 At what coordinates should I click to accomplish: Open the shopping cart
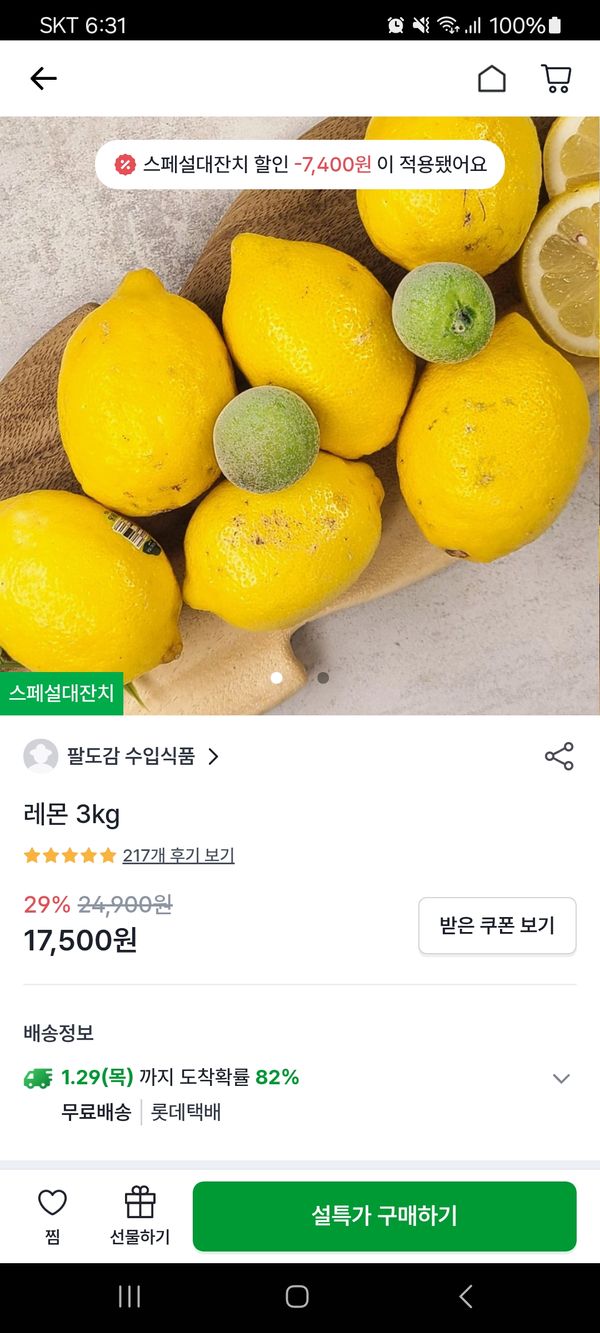(x=556, y=79)
